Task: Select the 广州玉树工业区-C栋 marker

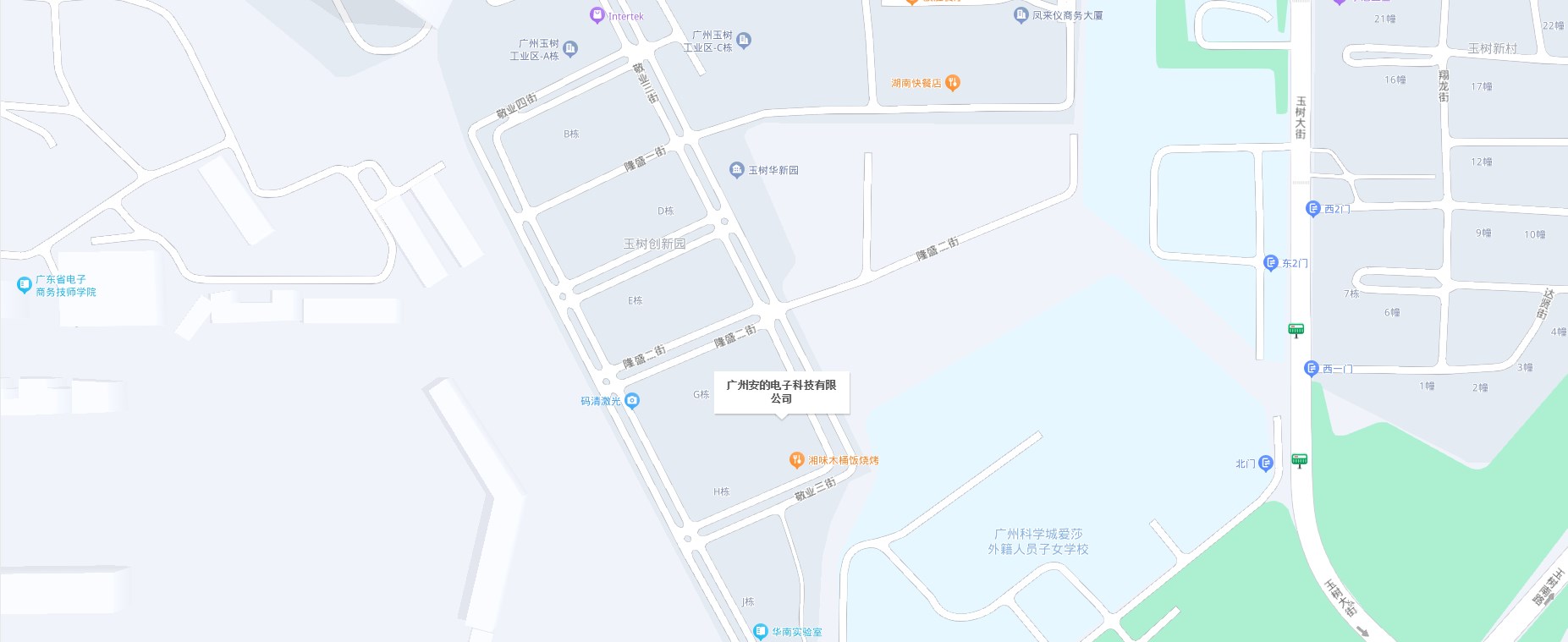Action: [744, 40]
